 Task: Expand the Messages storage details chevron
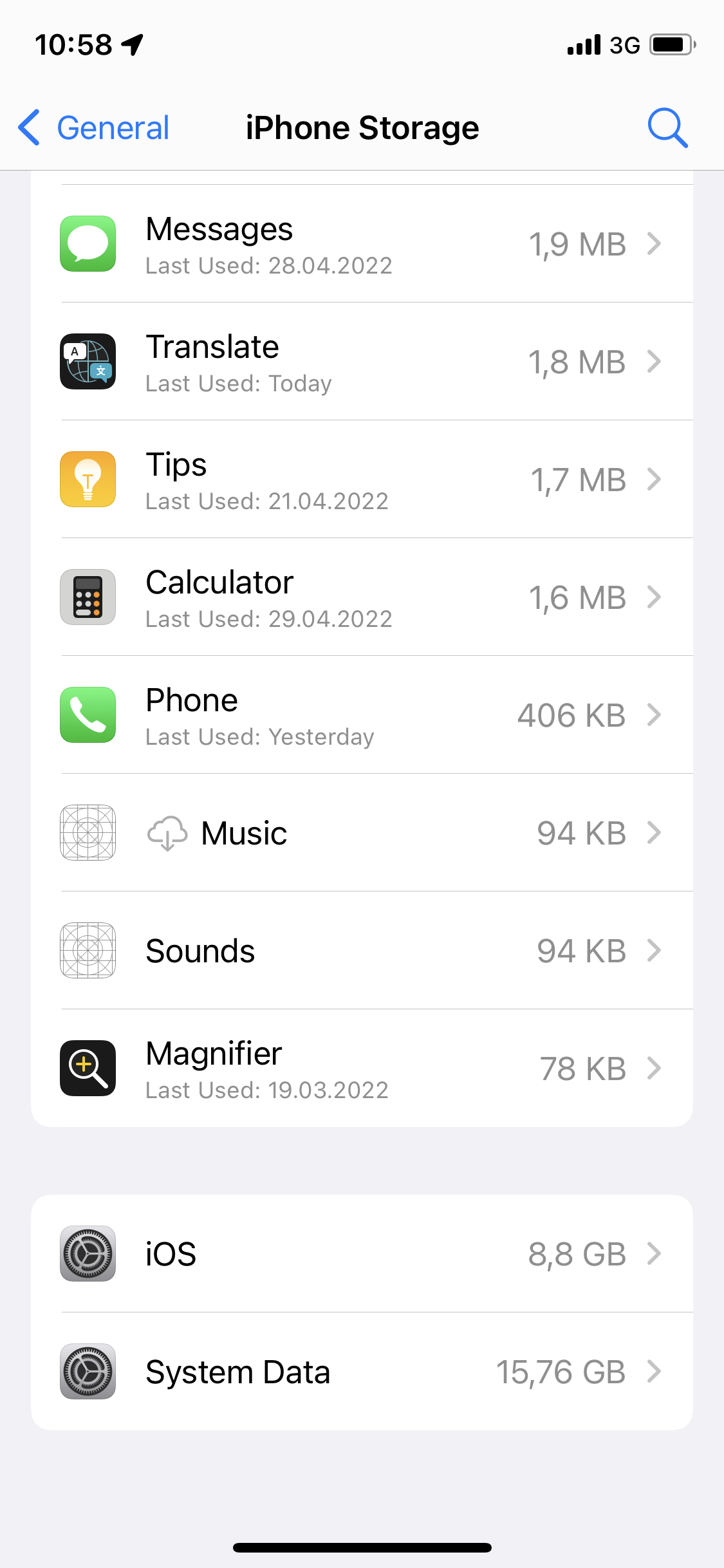655,243
